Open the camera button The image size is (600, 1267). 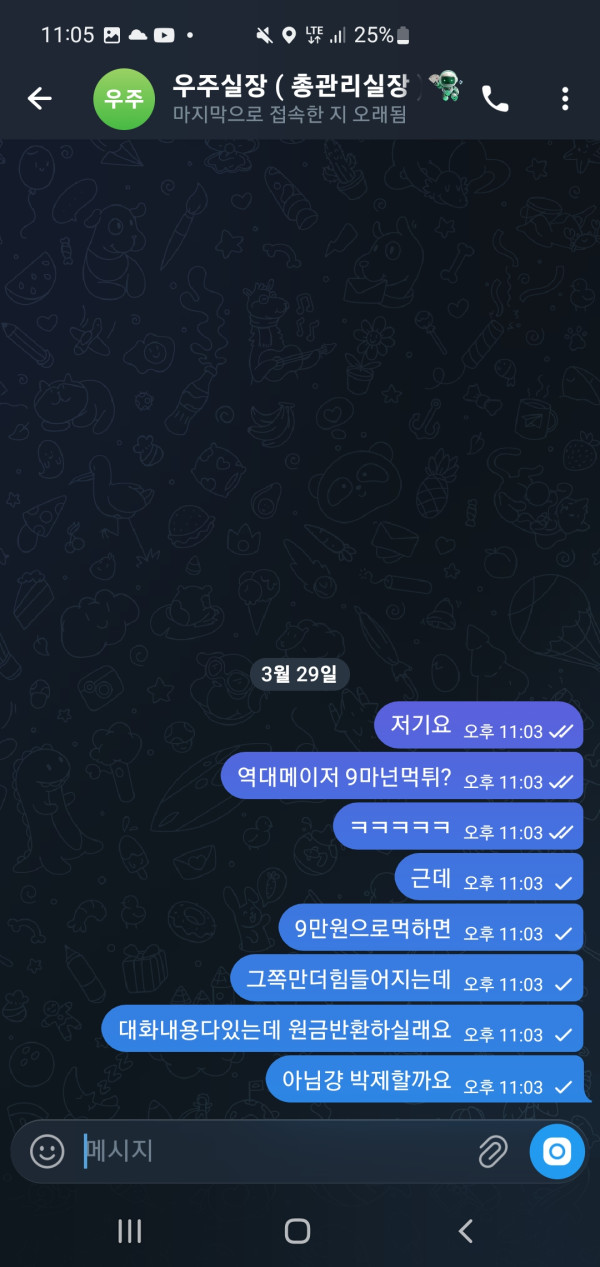557,1151
